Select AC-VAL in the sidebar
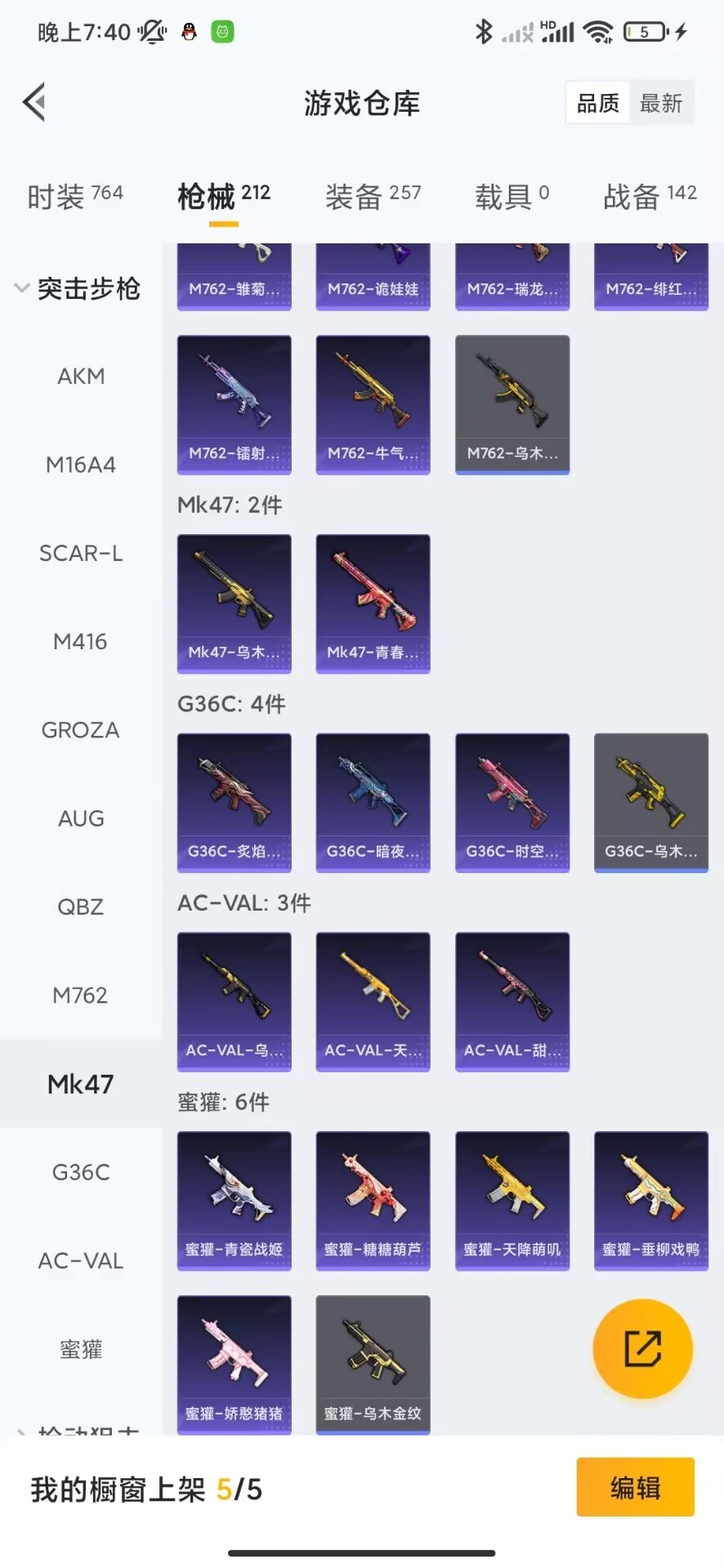Image resolution: width=724 pixels, height=1568 pixels. (x=81, y=1261)
